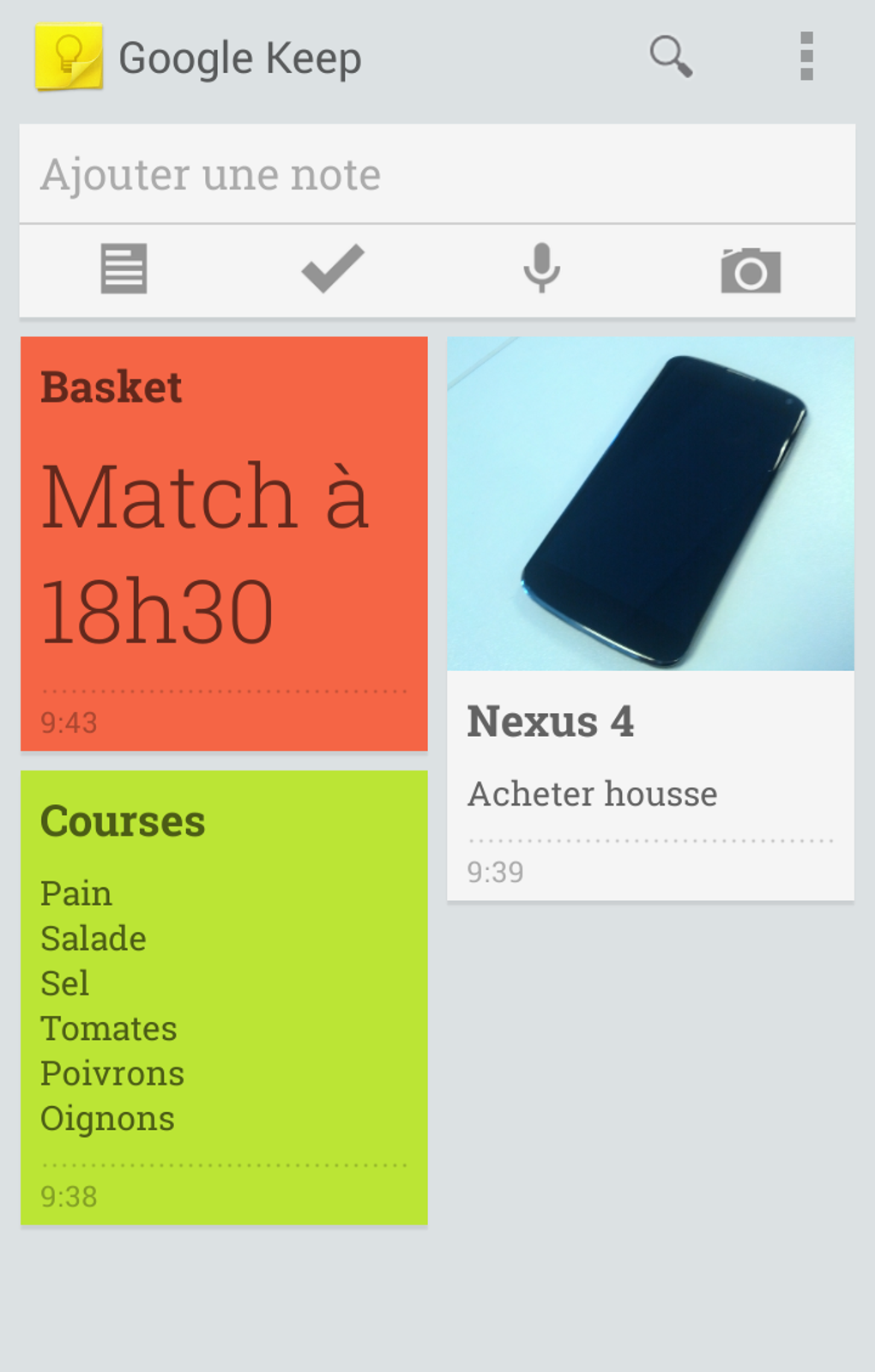Click the Google Keep app logo
Viewport: 875px width, 1372px height.
67,57
